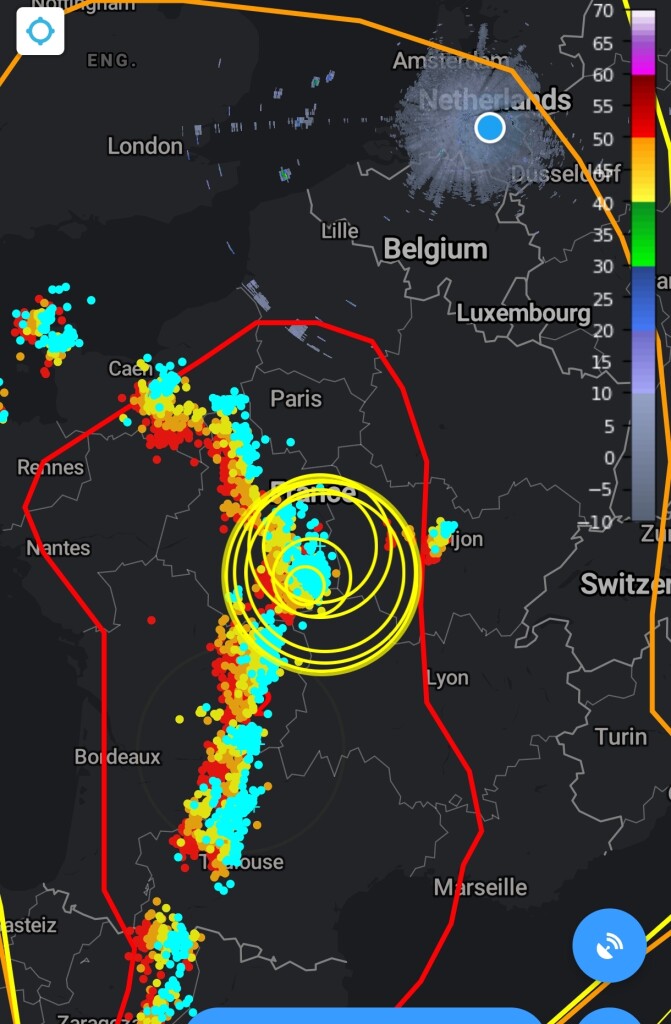This screenshot has height=1024, width=671.
Task: Tap the radar dish floating button
Action: point(610,946)
